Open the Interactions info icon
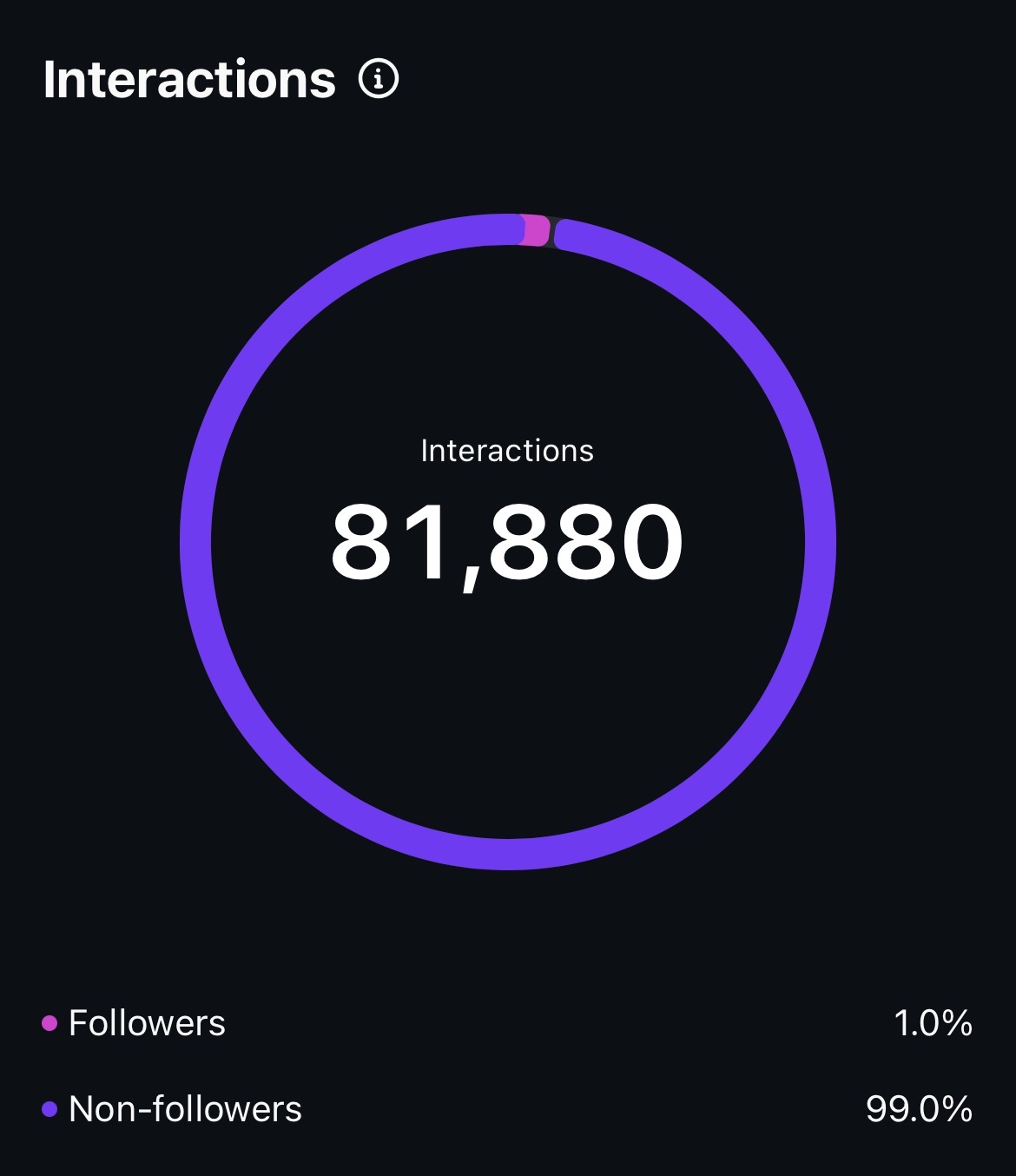The image size is (1016, 1176). [379, 80]
